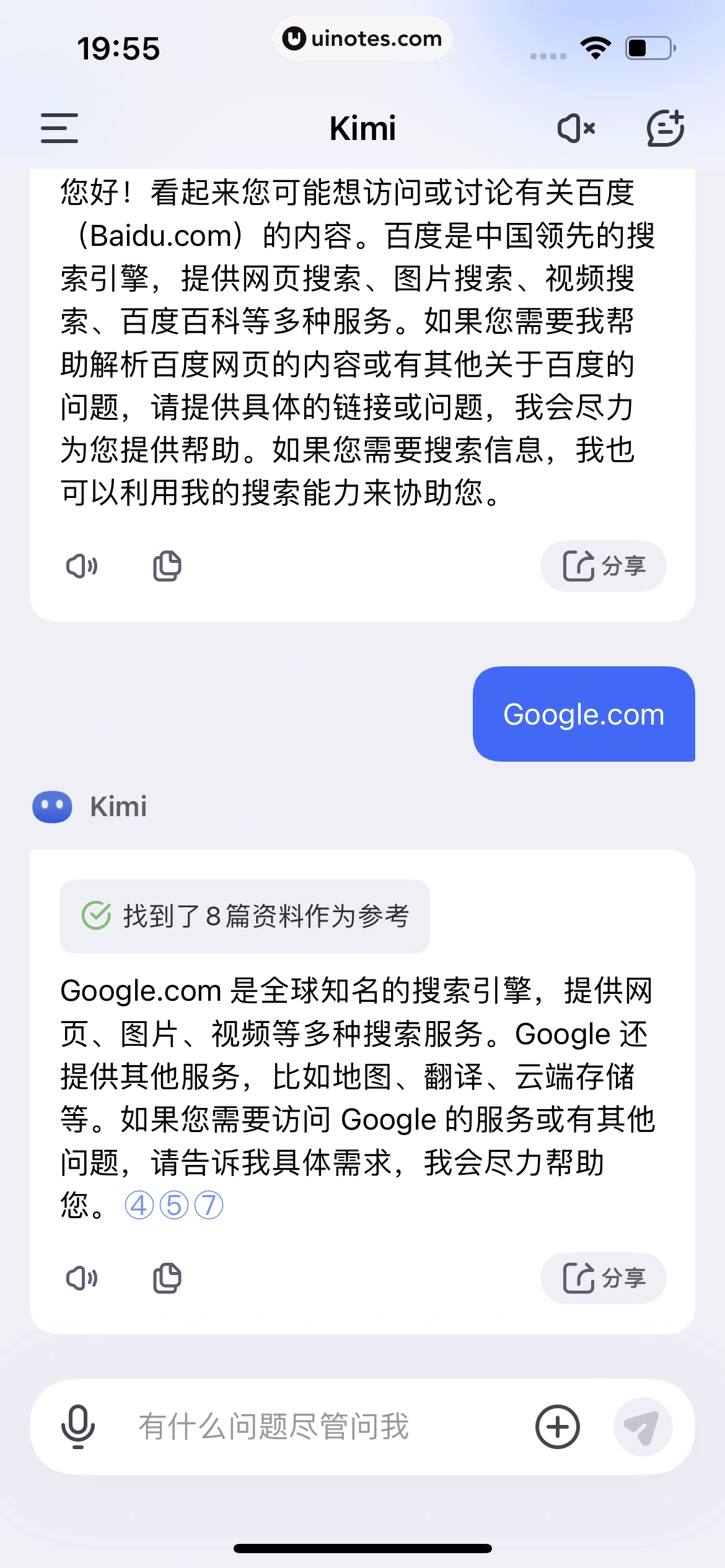The image size is (725, 1568).
Task: Select the Kimi title in the header
Action: [x=362, y=128]
